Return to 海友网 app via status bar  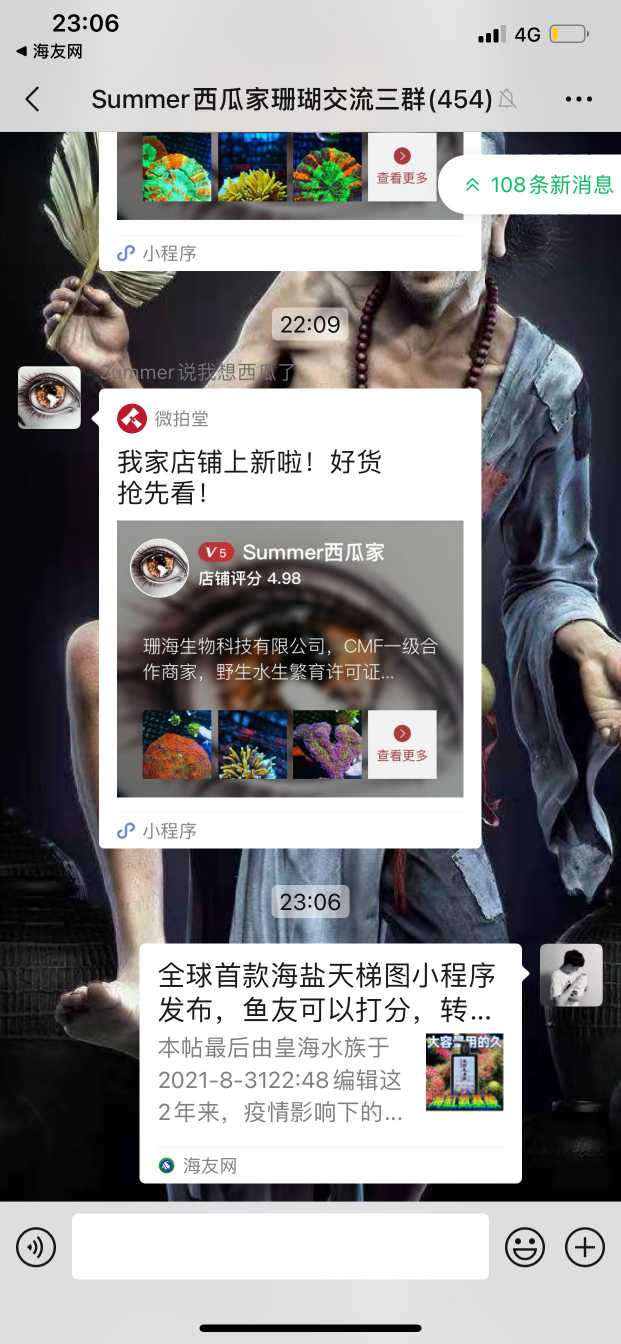(x=48, y=51)
